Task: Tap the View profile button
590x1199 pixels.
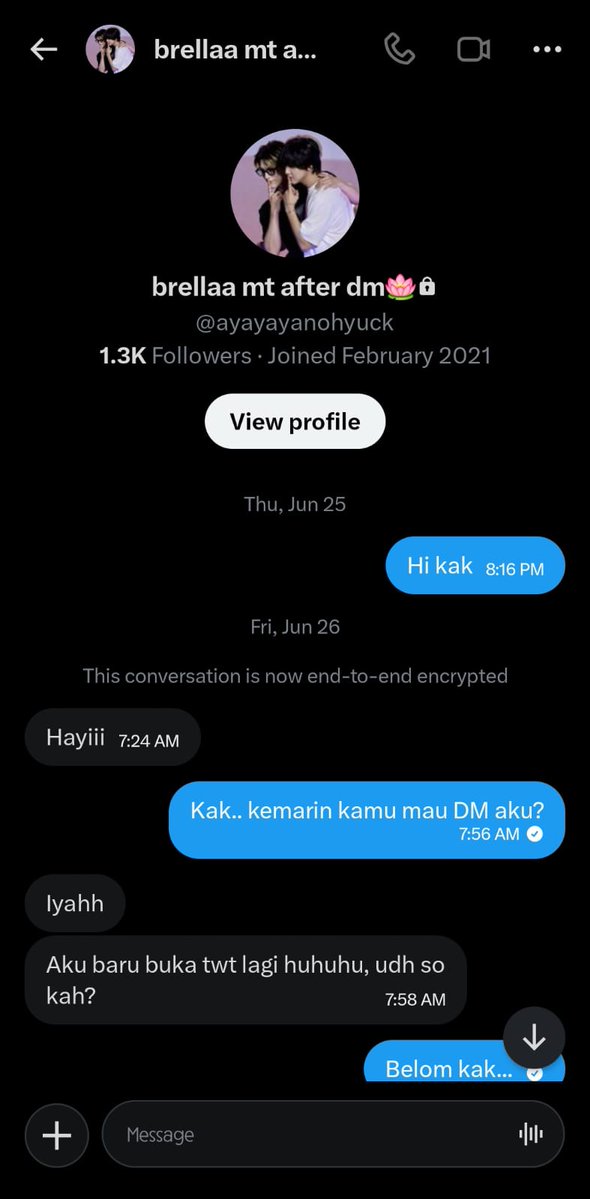Action: pos(295,421)
